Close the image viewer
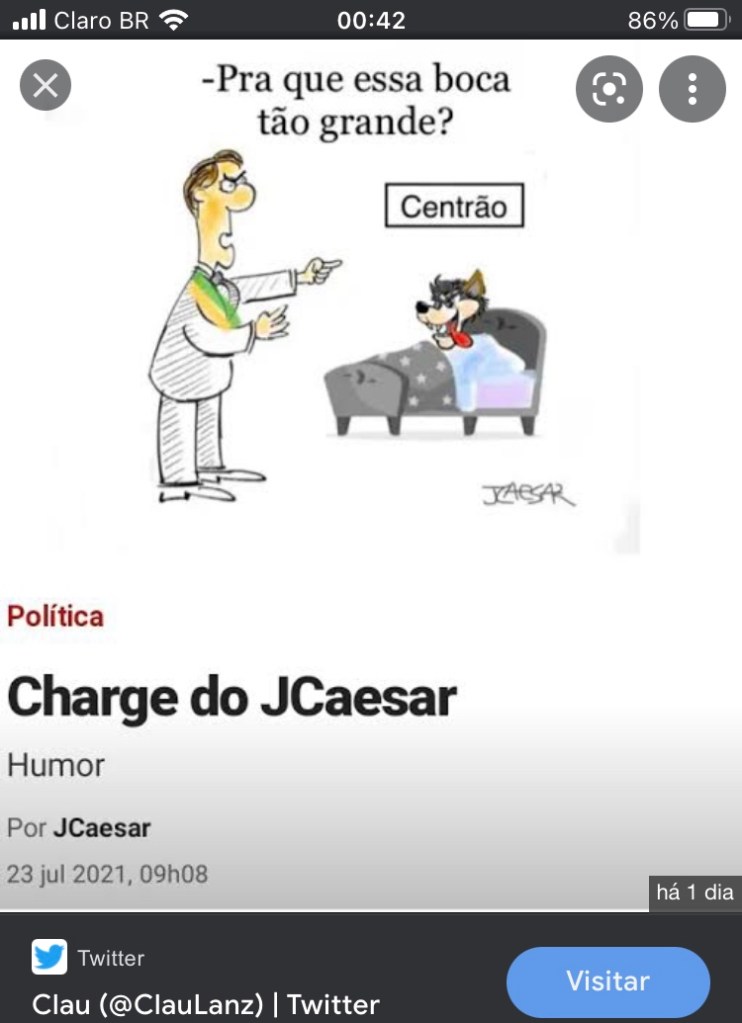The height and width of the screenshot is (1023, 742). coord(46,85)
